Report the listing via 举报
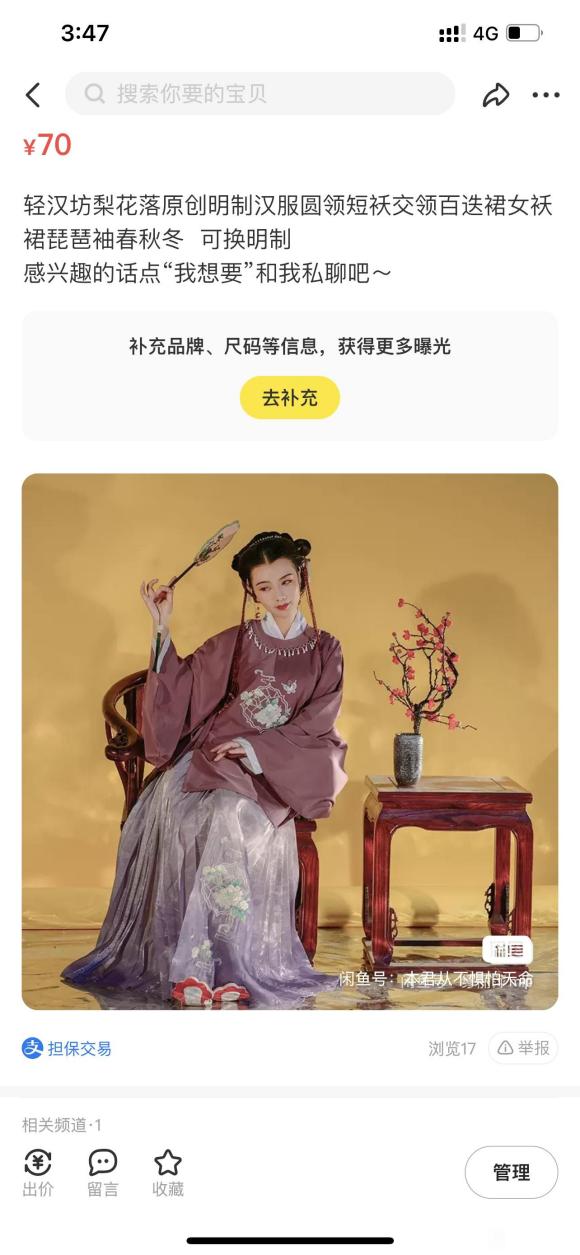 523,1048
